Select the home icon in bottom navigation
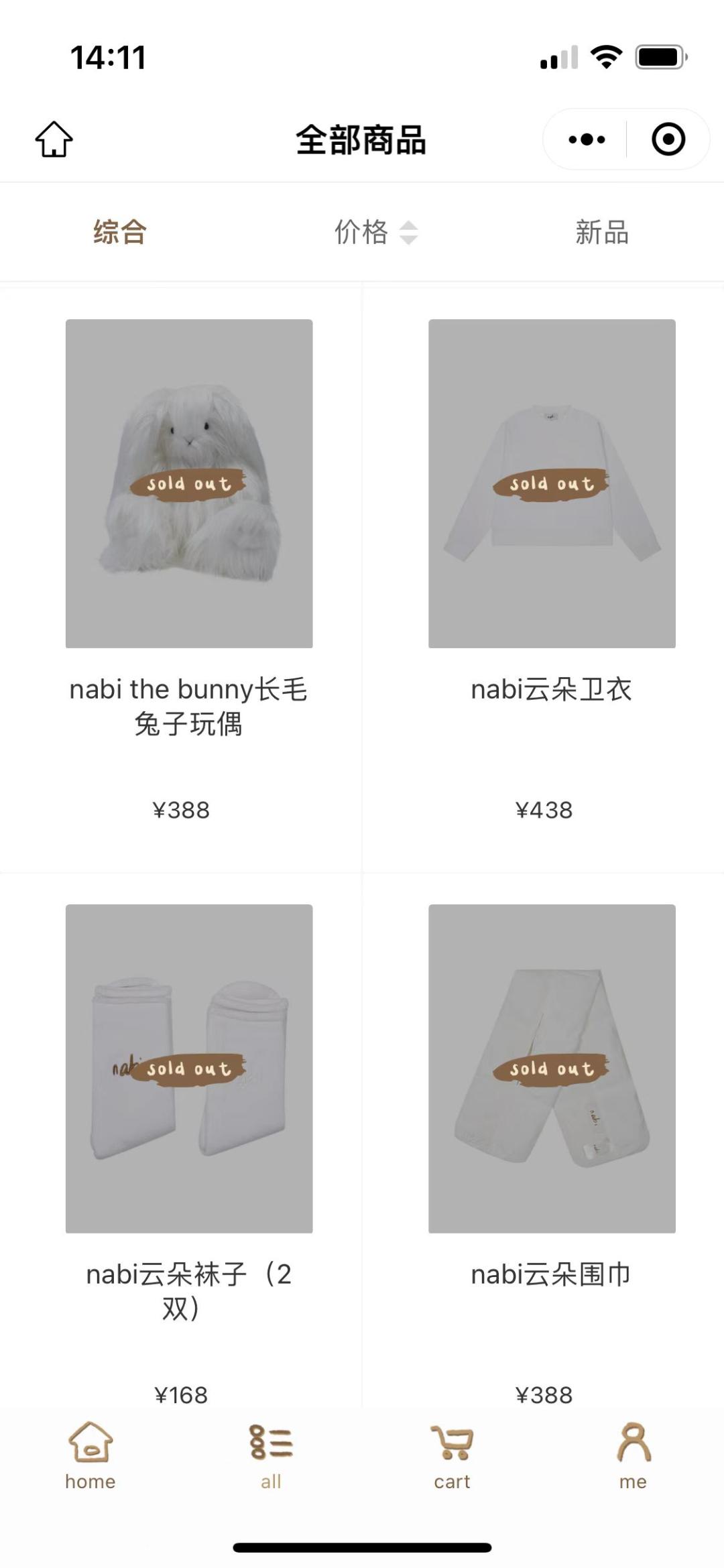724x1568 pixels. click(90, 1446)
